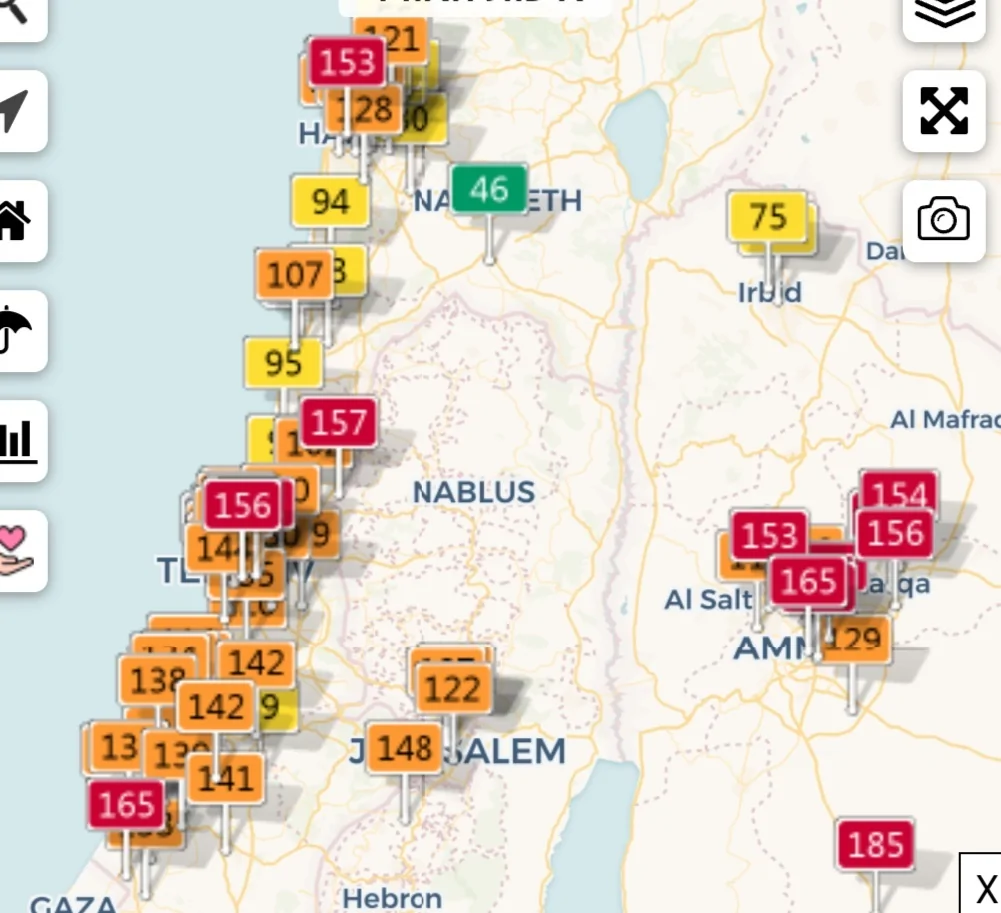Tap the orange 148 marker near Jerusalem
This screenshot has width=1001, height=913.
[404, 748]
